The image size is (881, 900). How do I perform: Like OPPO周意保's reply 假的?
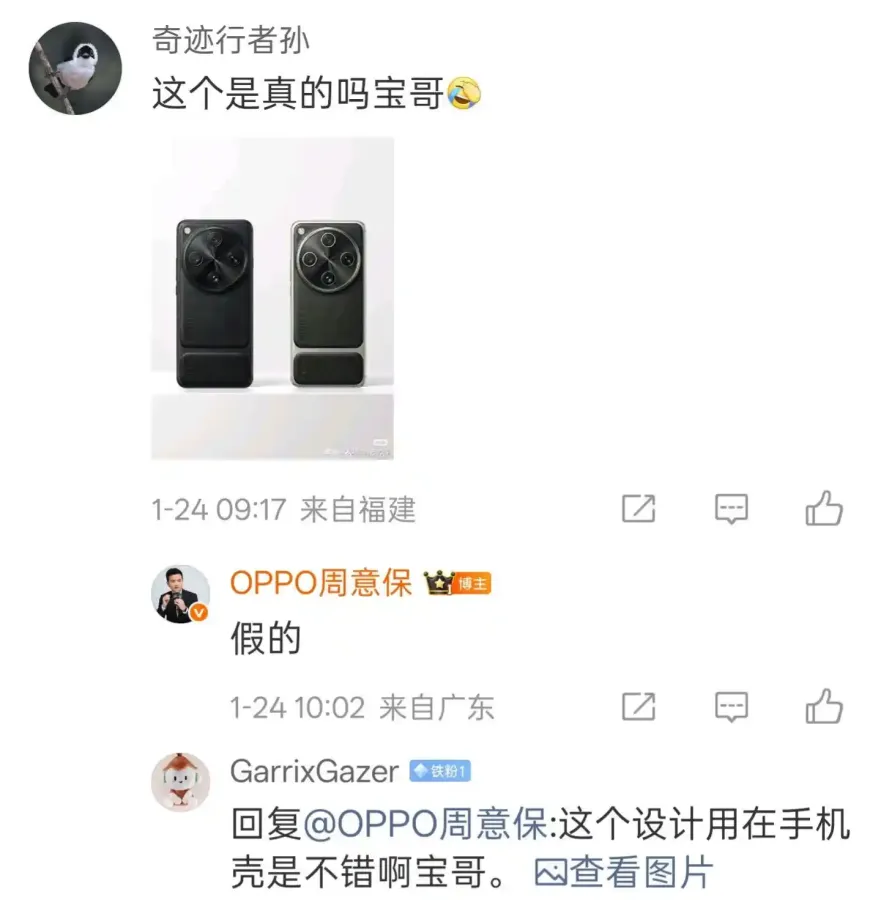tap(824, 707)
